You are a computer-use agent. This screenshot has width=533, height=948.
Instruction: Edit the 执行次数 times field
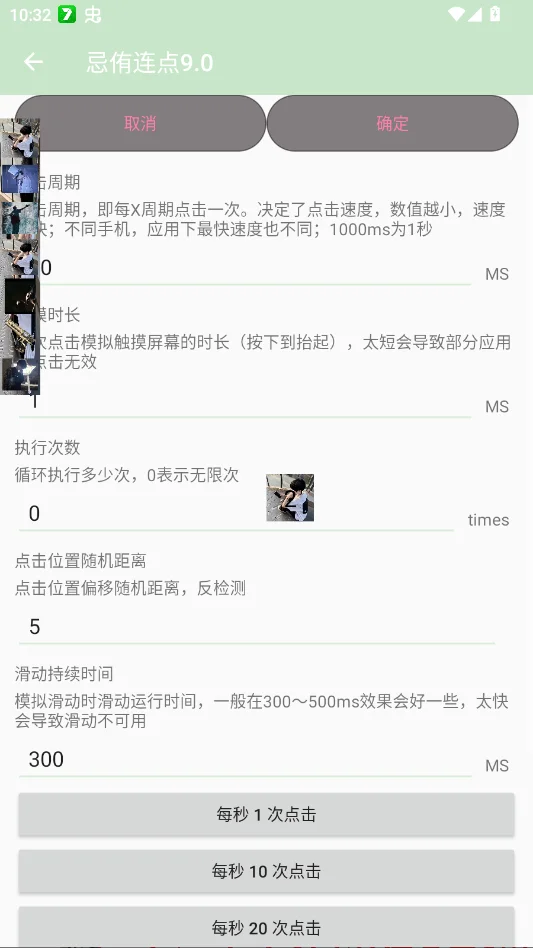236,514
